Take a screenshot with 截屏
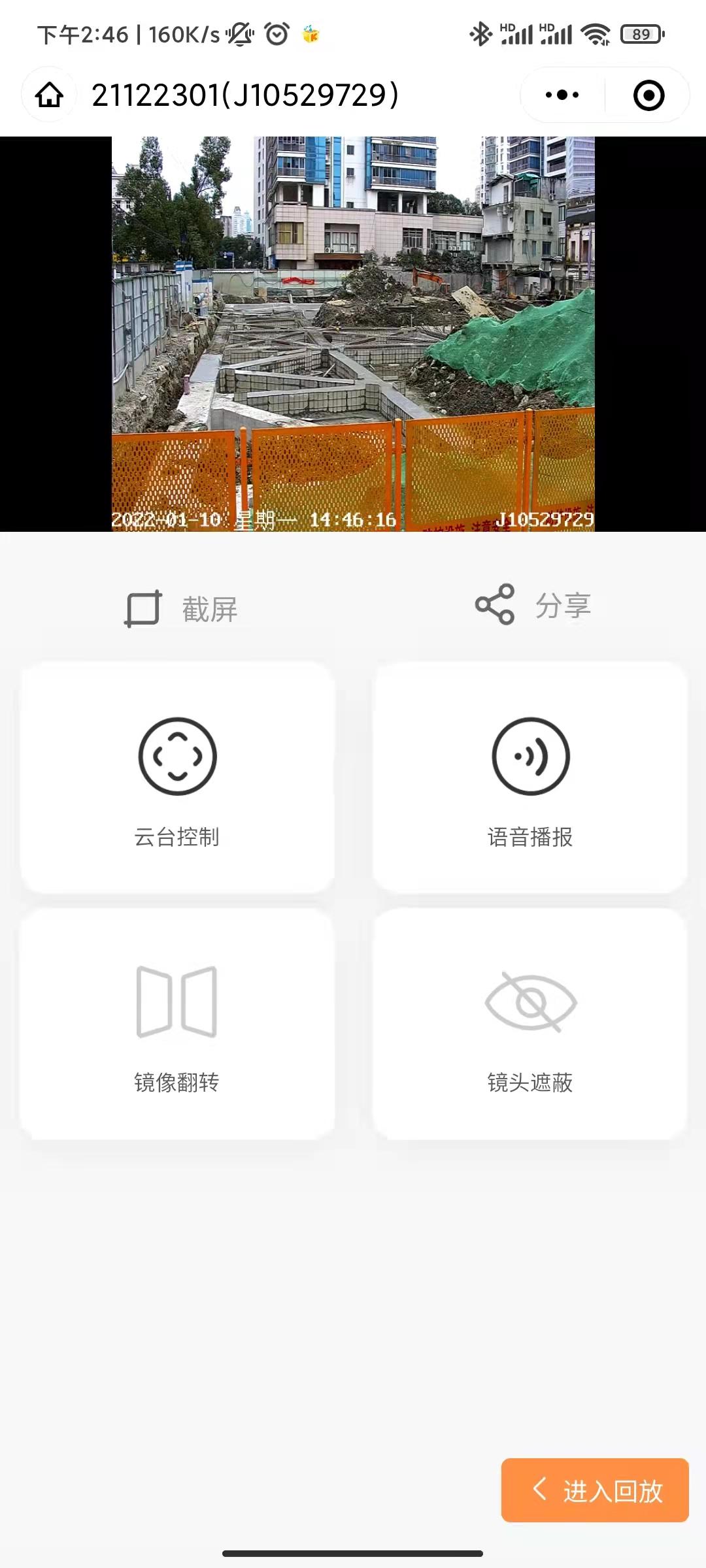The image size is (706, 1568). (x=181, y=609)
